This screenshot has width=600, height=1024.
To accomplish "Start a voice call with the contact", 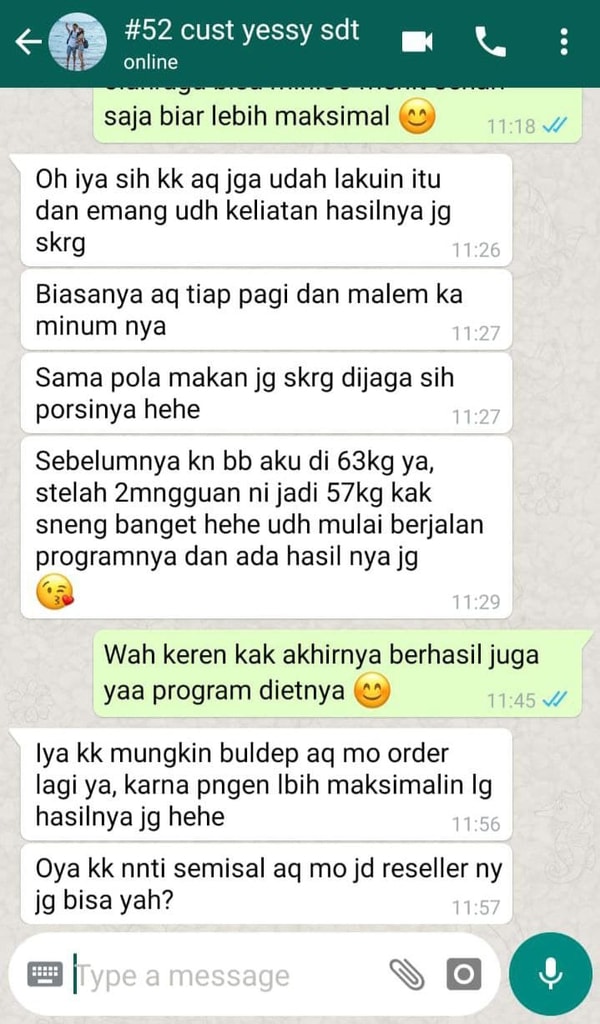I will (490, 41).
